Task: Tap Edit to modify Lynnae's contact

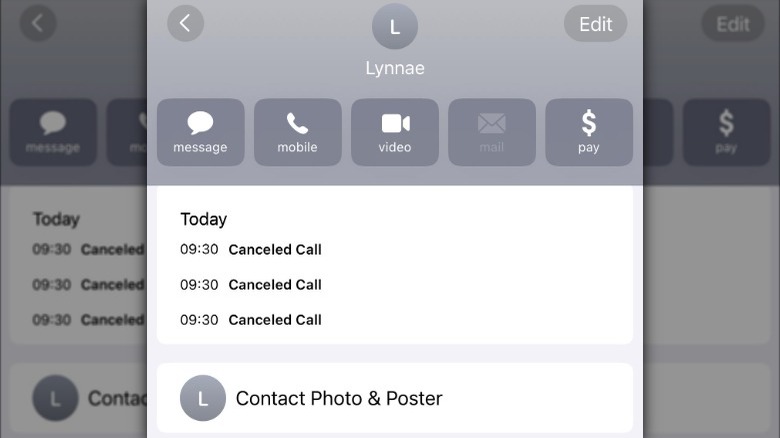Action: point(595,24)
